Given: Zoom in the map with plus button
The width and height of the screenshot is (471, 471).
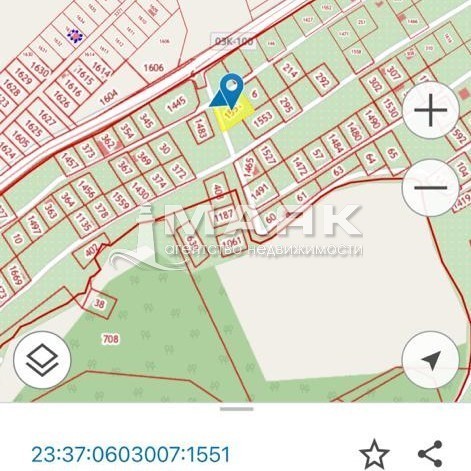Looking at the screenshot, I should coord(431,110).
